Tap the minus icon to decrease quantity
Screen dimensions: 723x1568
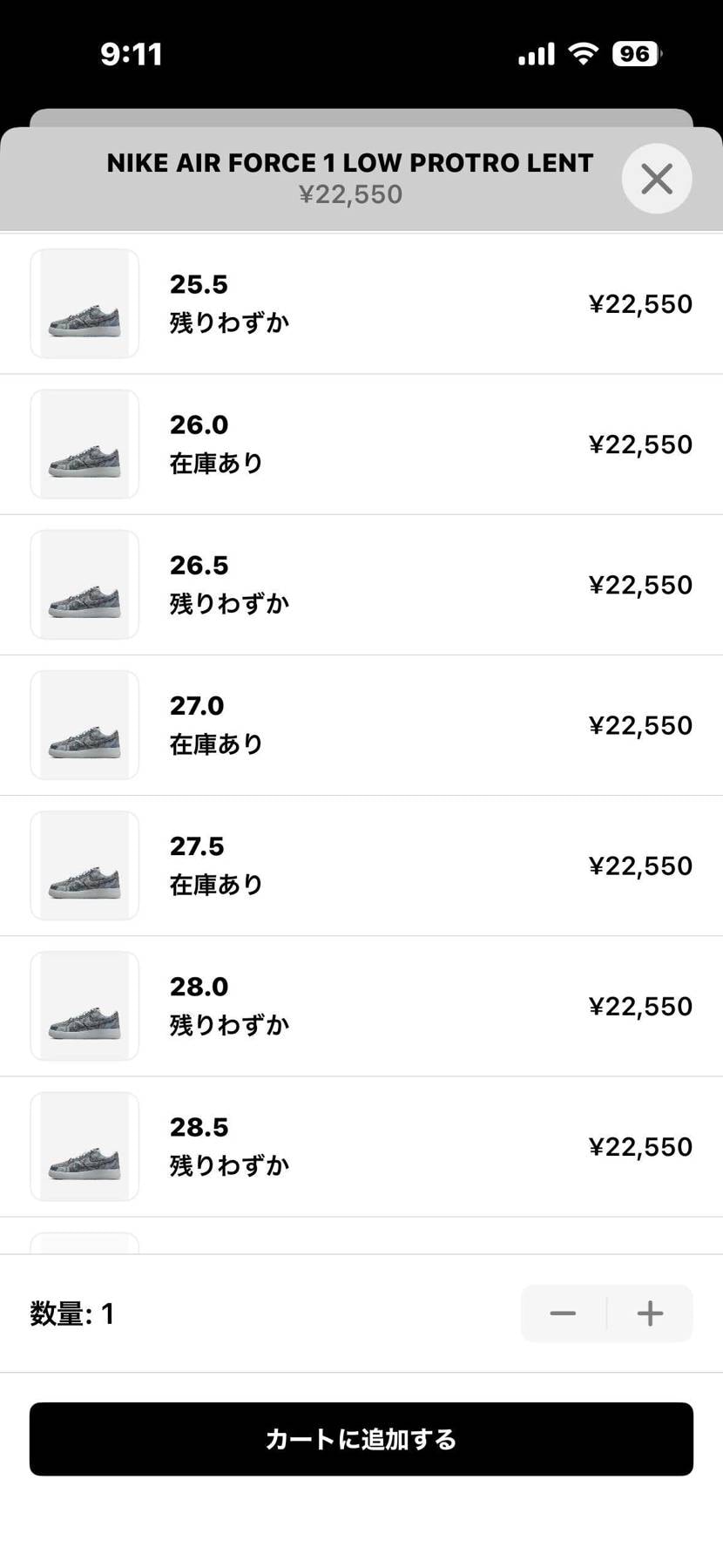[563, 1313]
